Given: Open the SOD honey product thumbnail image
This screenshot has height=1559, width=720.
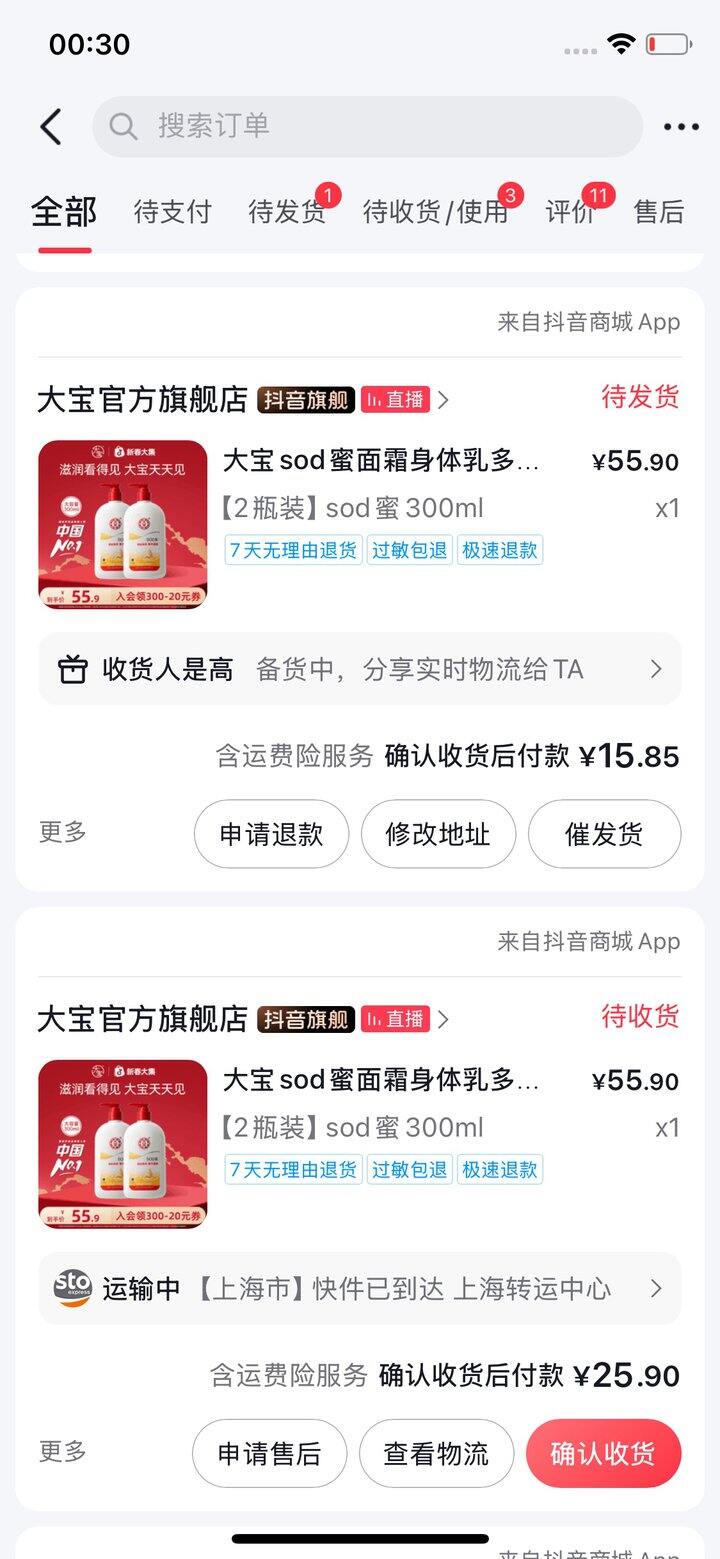Looking at the screenshot, I should click(x=124, y=523).
